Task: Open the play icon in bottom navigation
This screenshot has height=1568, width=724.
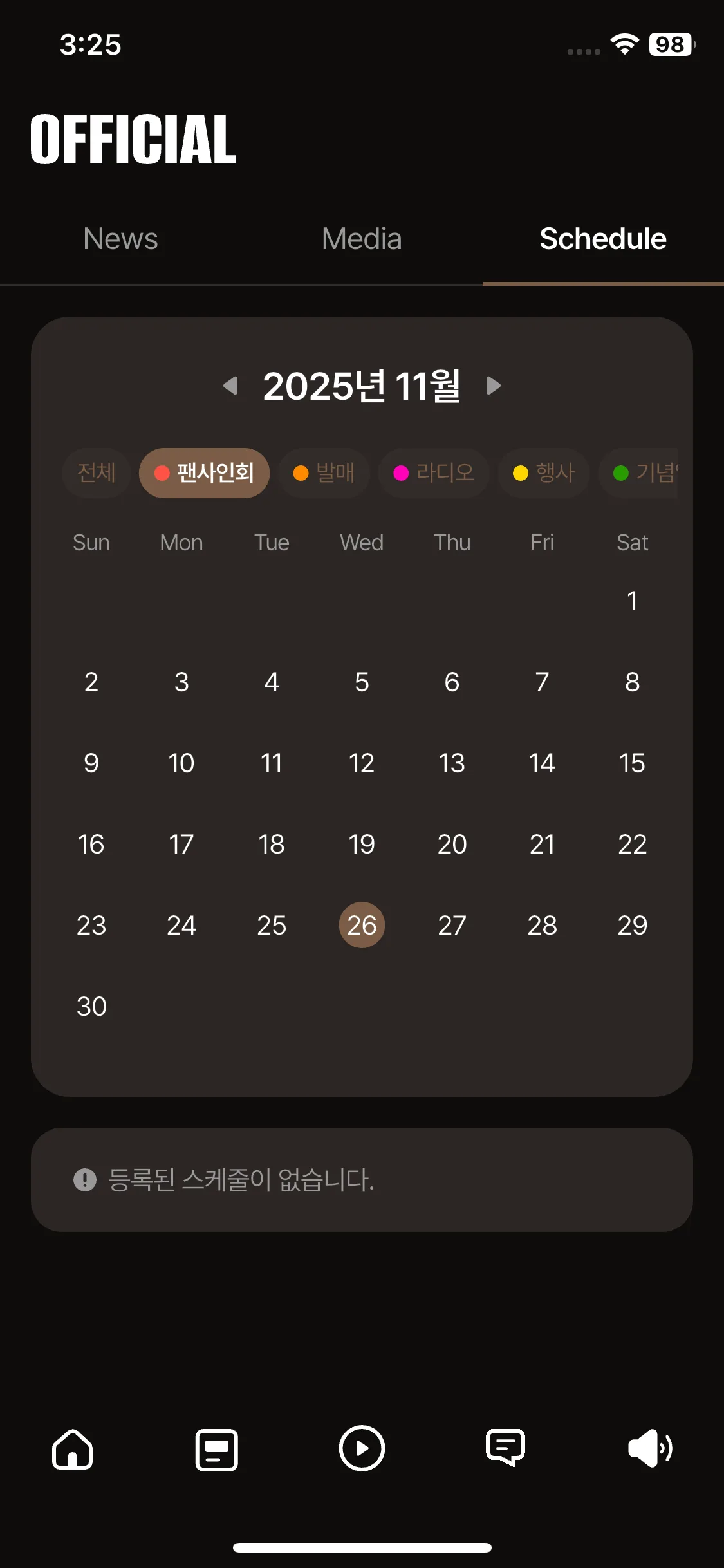Action: click(x=362, y=1449)
